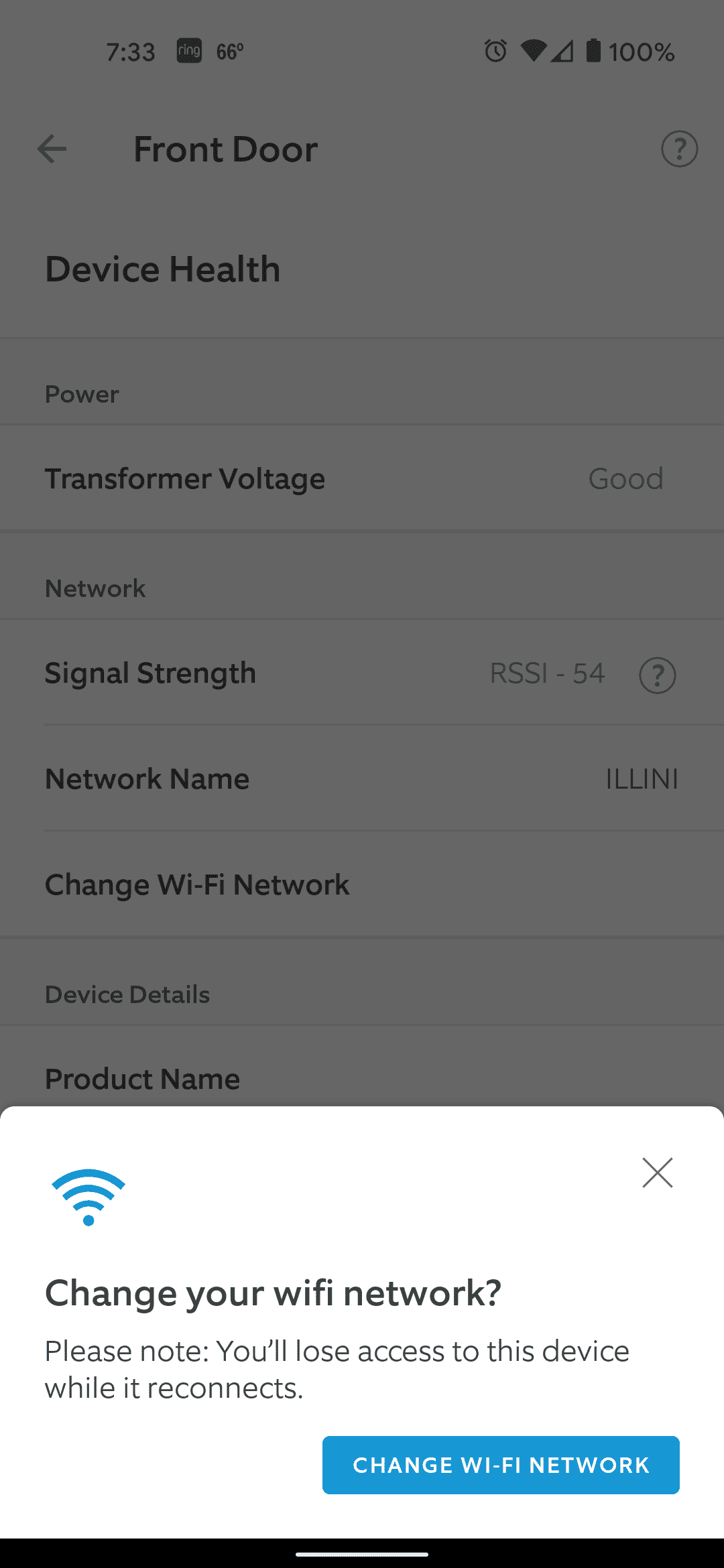Close the change wifi network dialog
724x1568 pixels.
657,1173
